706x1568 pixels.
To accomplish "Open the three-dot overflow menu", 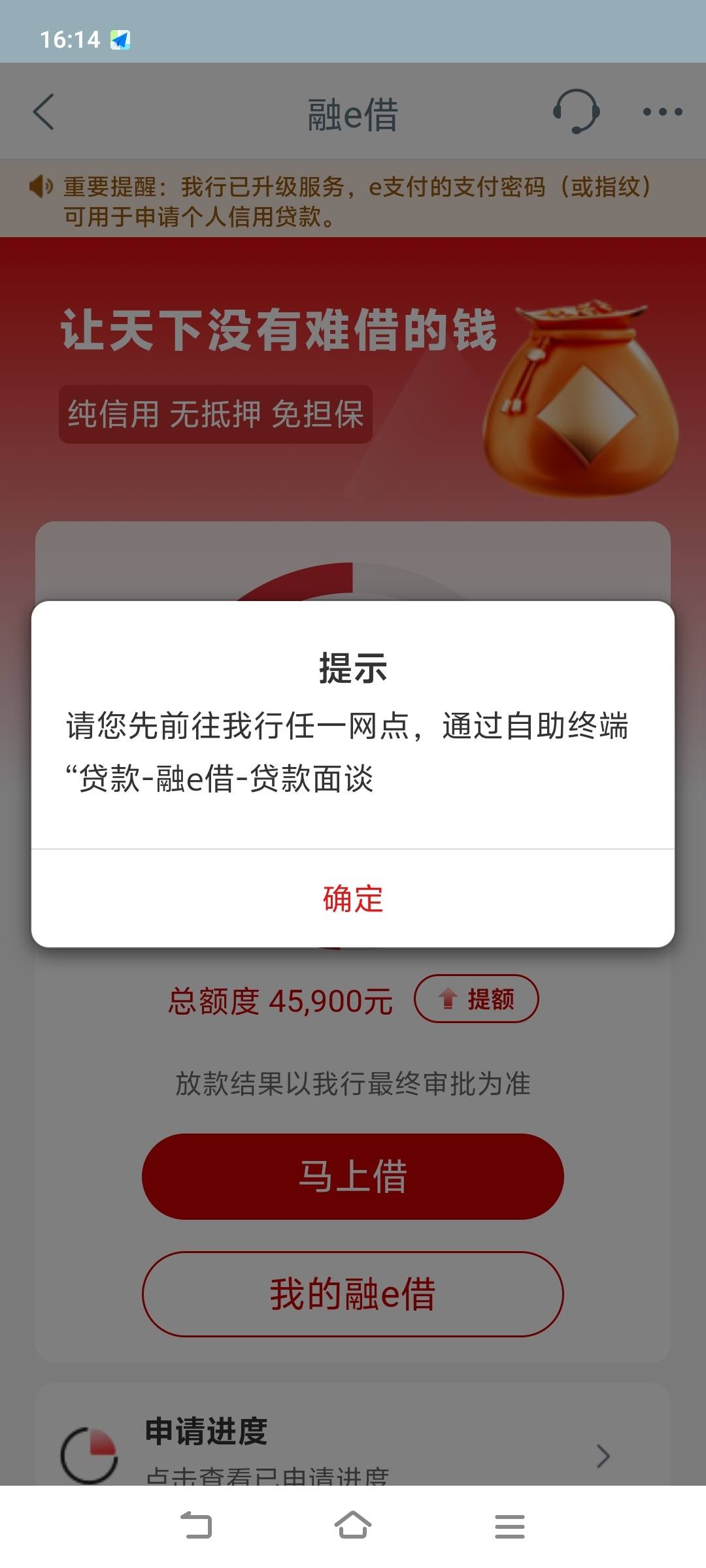I will pyautogui.click(x=662, y=112).
